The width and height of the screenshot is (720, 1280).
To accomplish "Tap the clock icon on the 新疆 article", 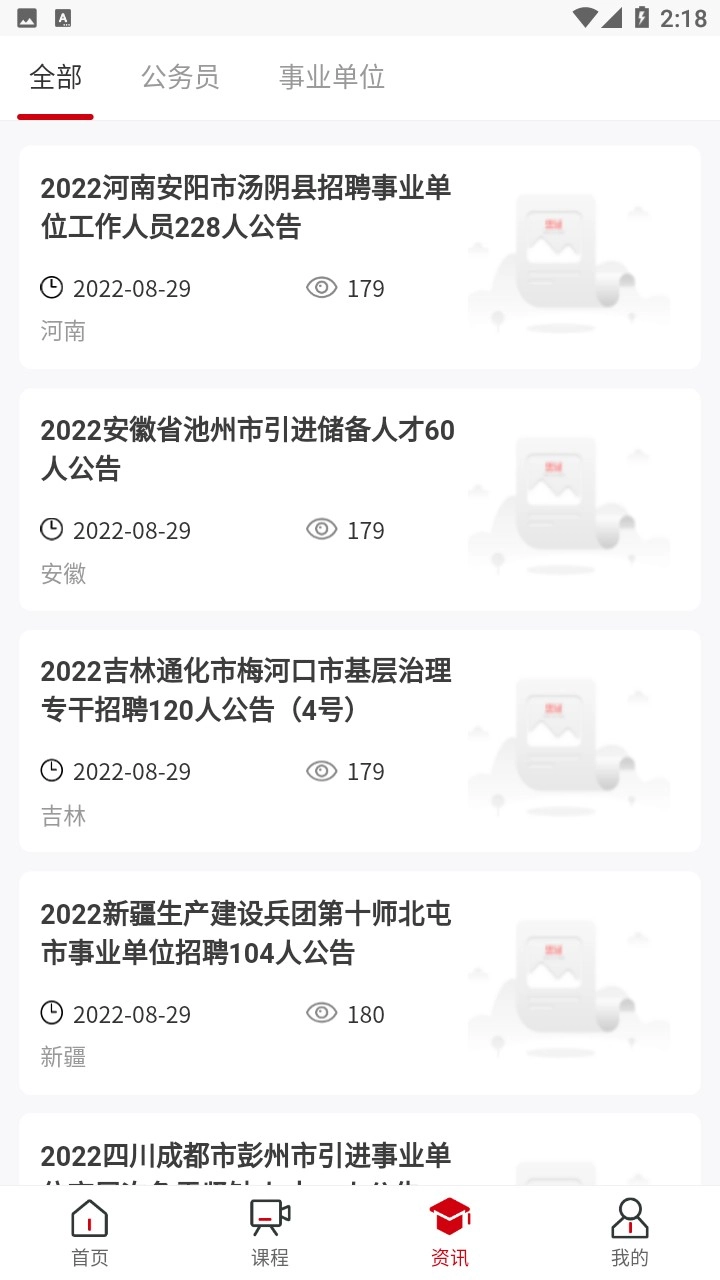I will [x=52, y=1014].
